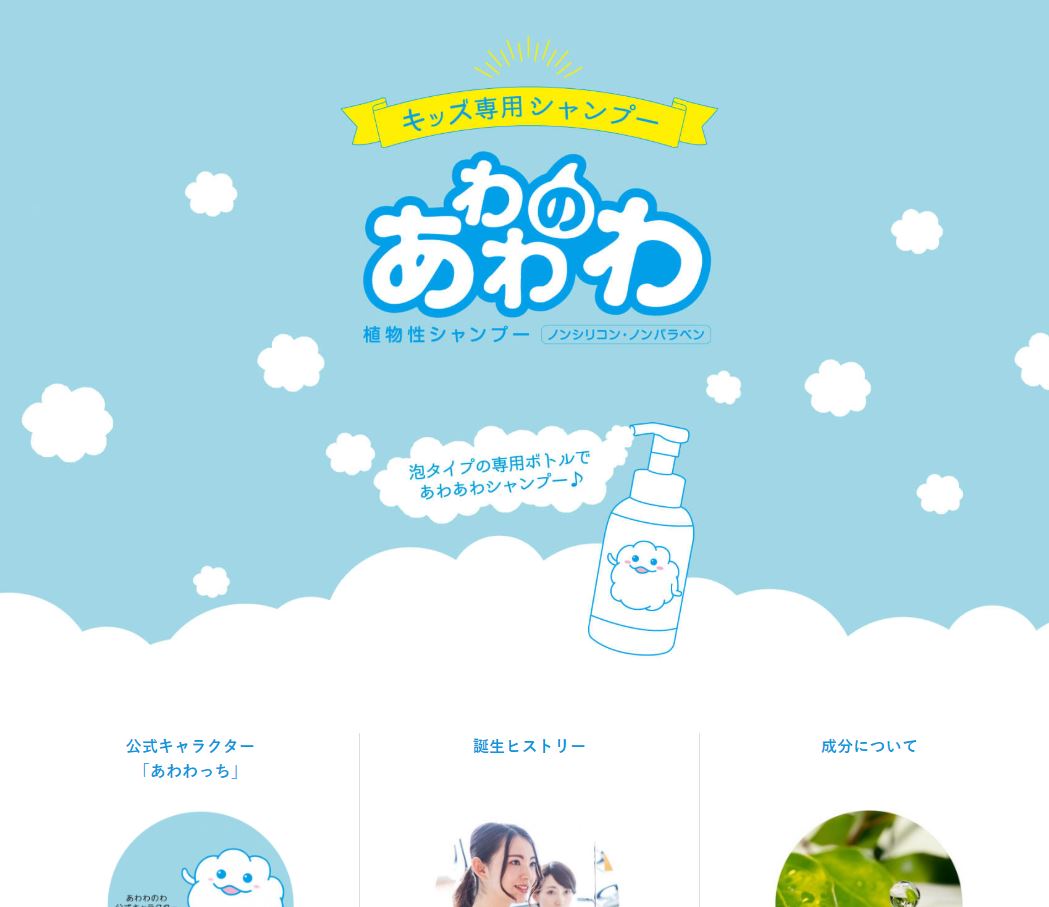Open the 公式キャラクター「あわわっち」 section

190,758
